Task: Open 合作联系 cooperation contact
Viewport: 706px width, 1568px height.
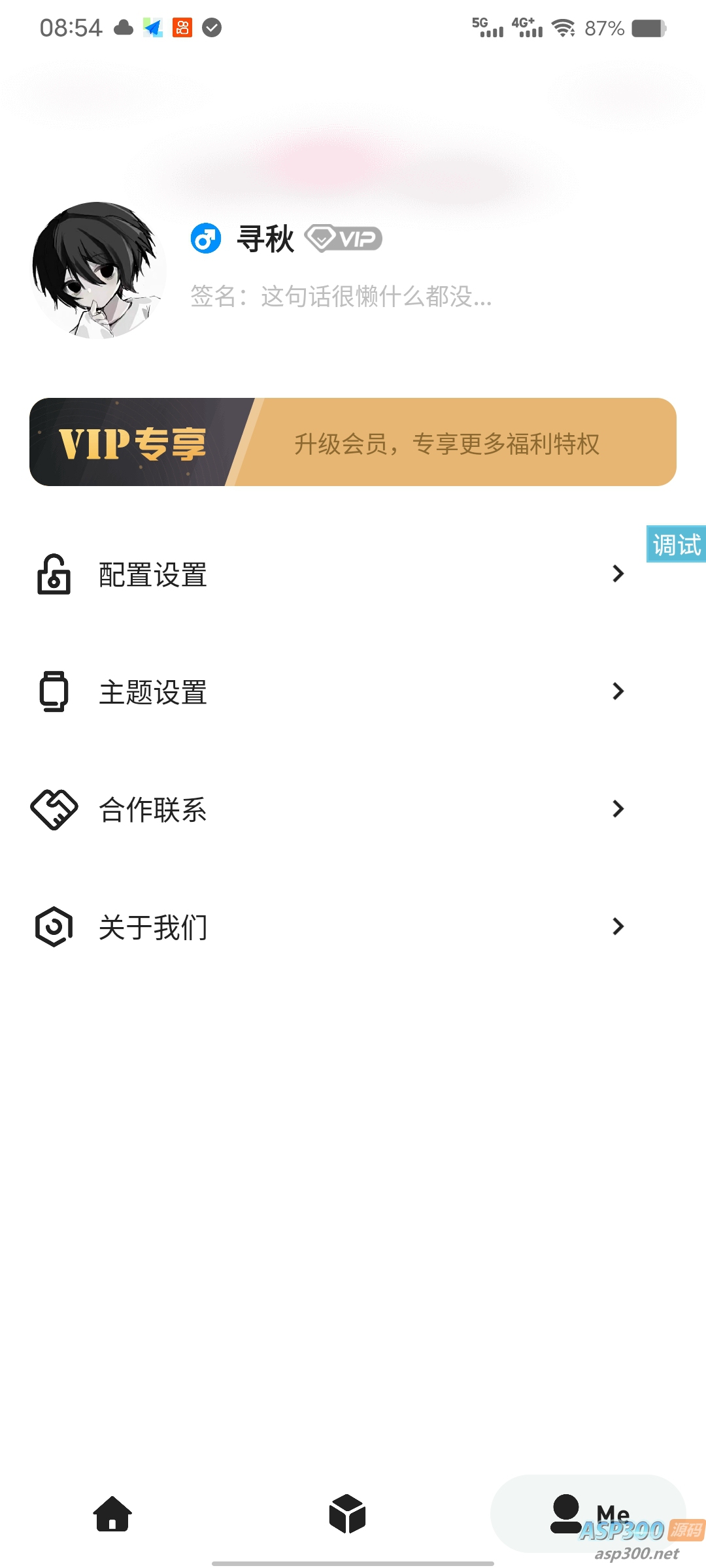Action: coord(327,809)
